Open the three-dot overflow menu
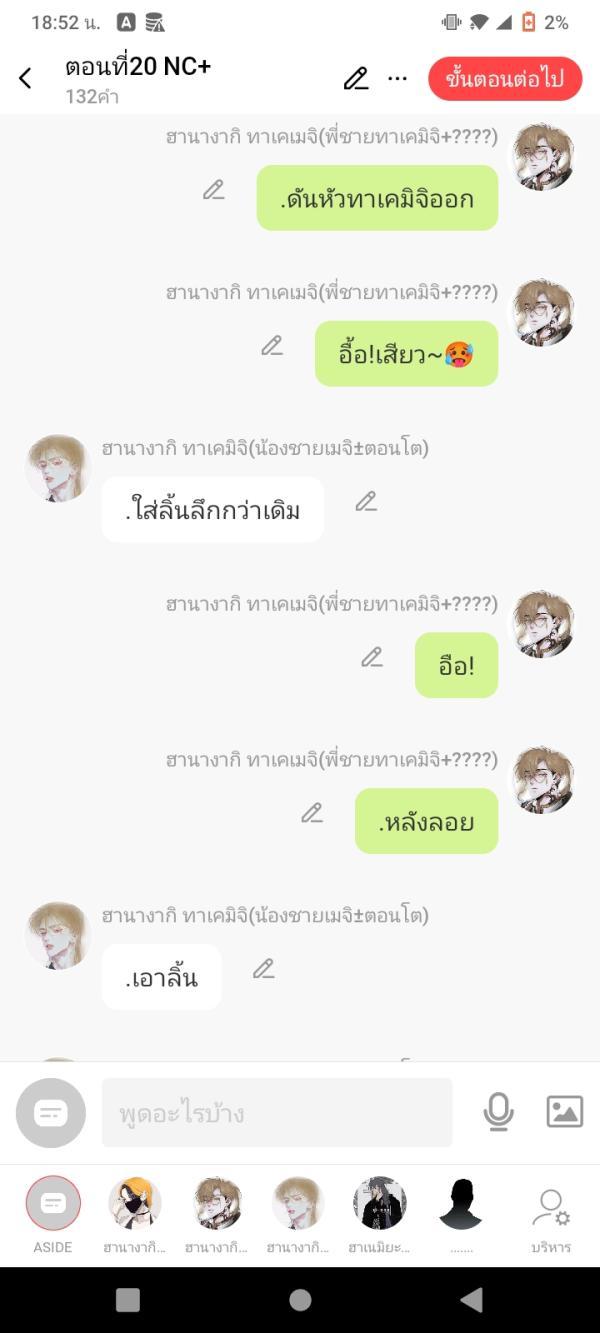This screenshot has width=600, height=1333. click(397, 79)
